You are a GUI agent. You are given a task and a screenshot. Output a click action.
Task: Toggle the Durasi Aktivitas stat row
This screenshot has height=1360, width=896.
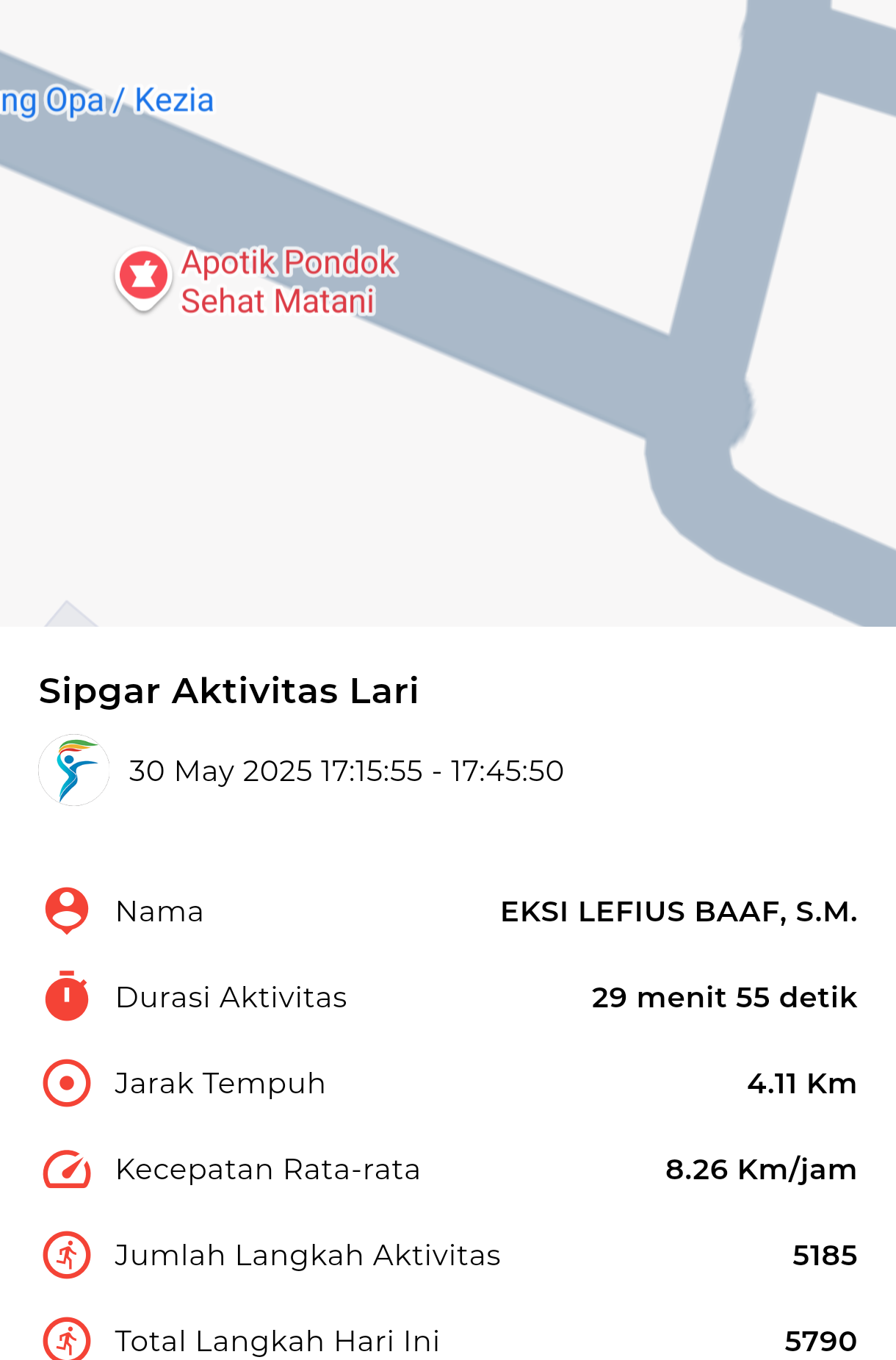[448, 996]
